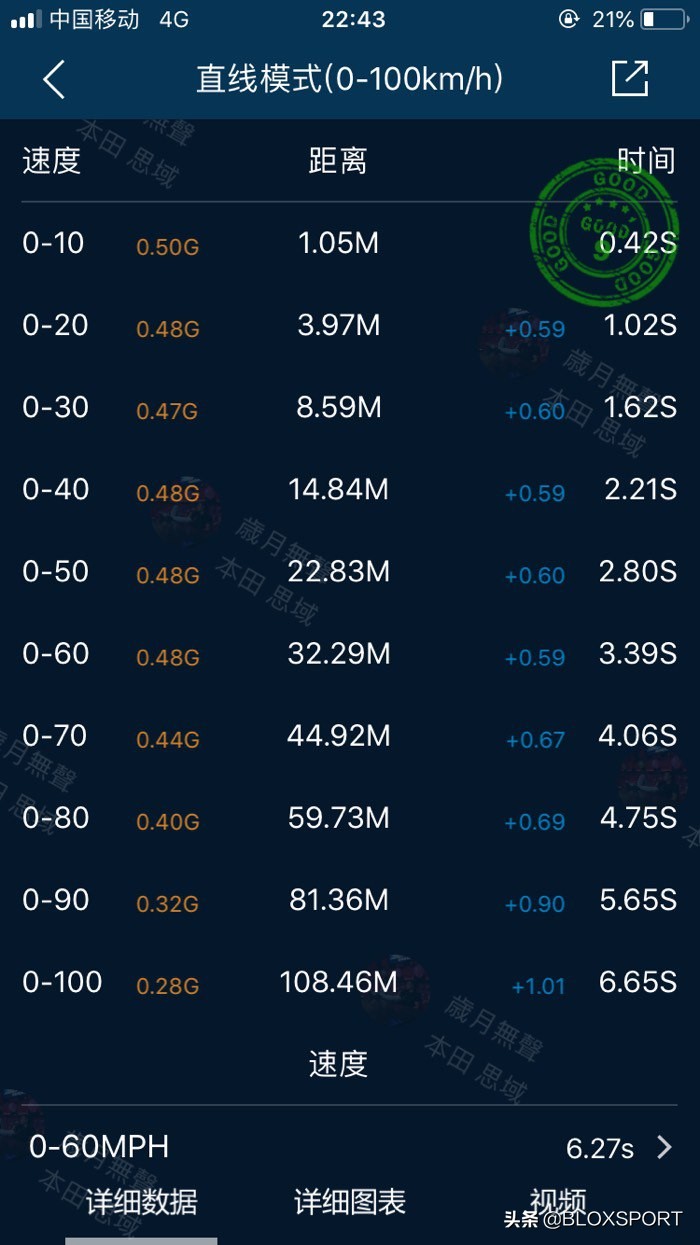Expand the 0-60MPH row chevron
The image size is (700, 1245).
(664, 1147)
